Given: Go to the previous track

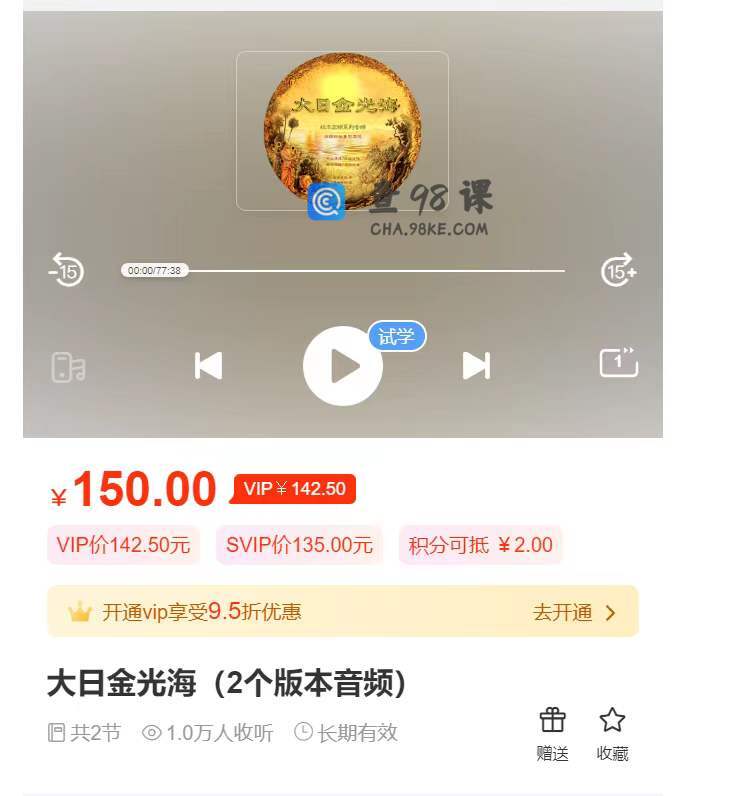Looking at the screenshot, I should point(208,366).
